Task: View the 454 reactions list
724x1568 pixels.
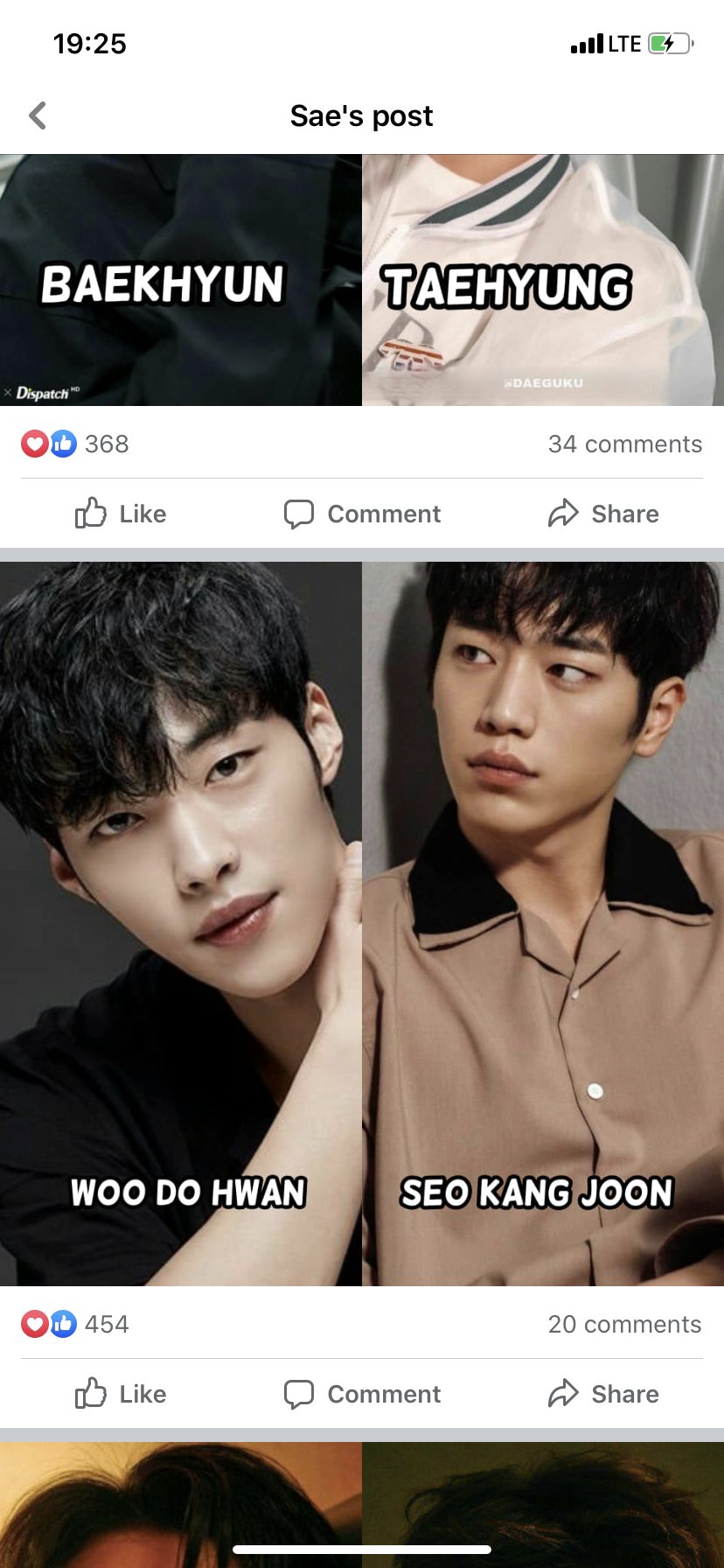Action: coord(76,1325)
